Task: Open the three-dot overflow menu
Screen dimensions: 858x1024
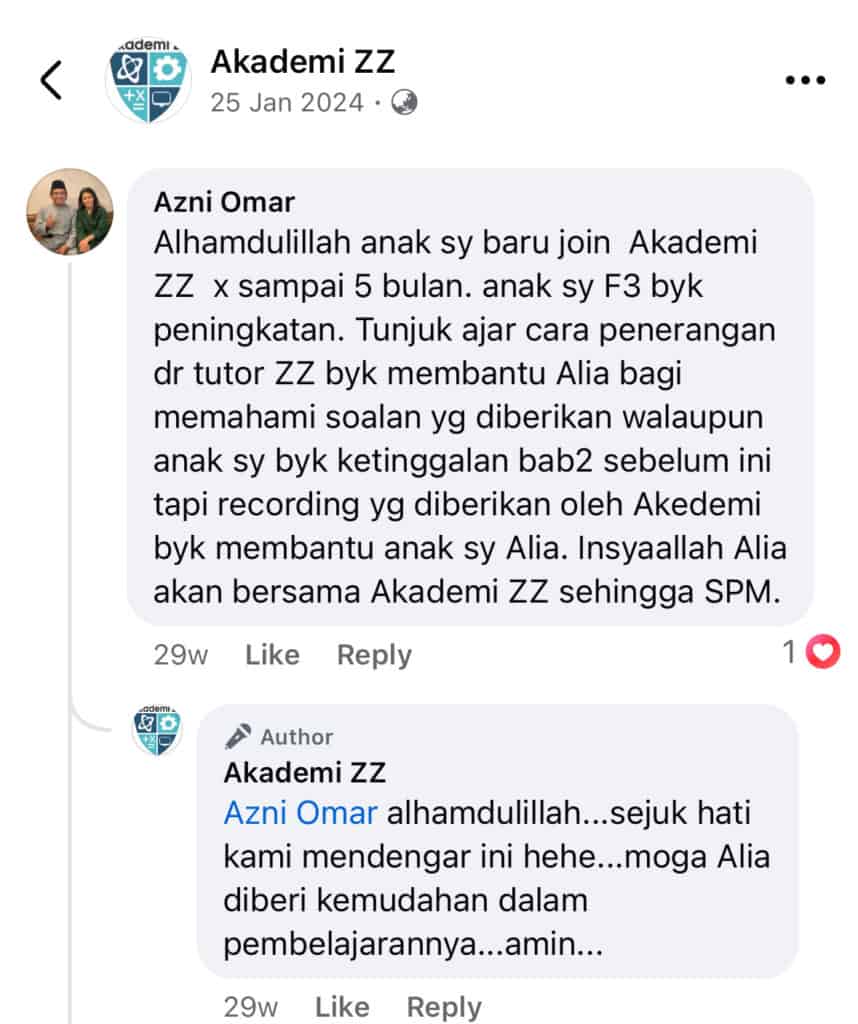Action: pos(805,80)
